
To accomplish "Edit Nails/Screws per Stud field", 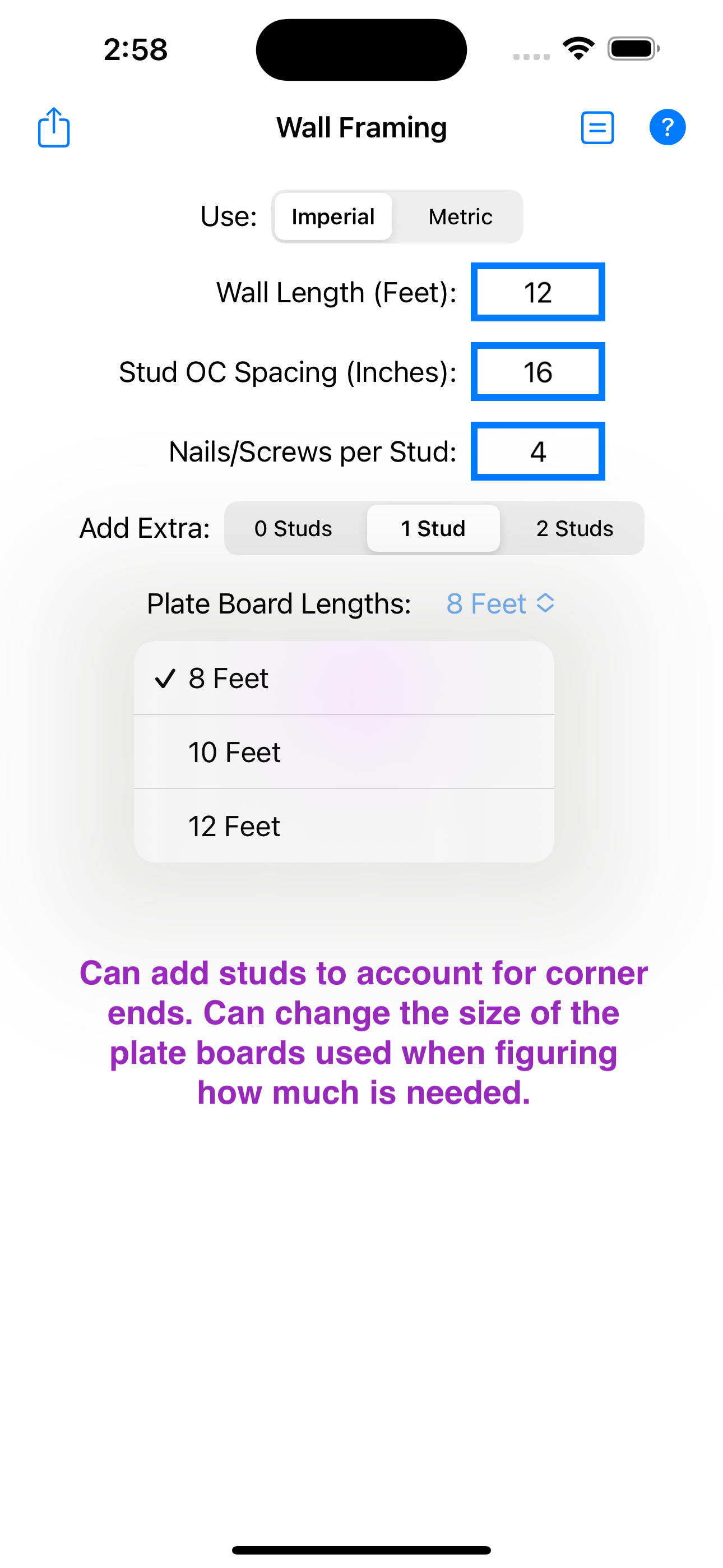I will (537, 451).
